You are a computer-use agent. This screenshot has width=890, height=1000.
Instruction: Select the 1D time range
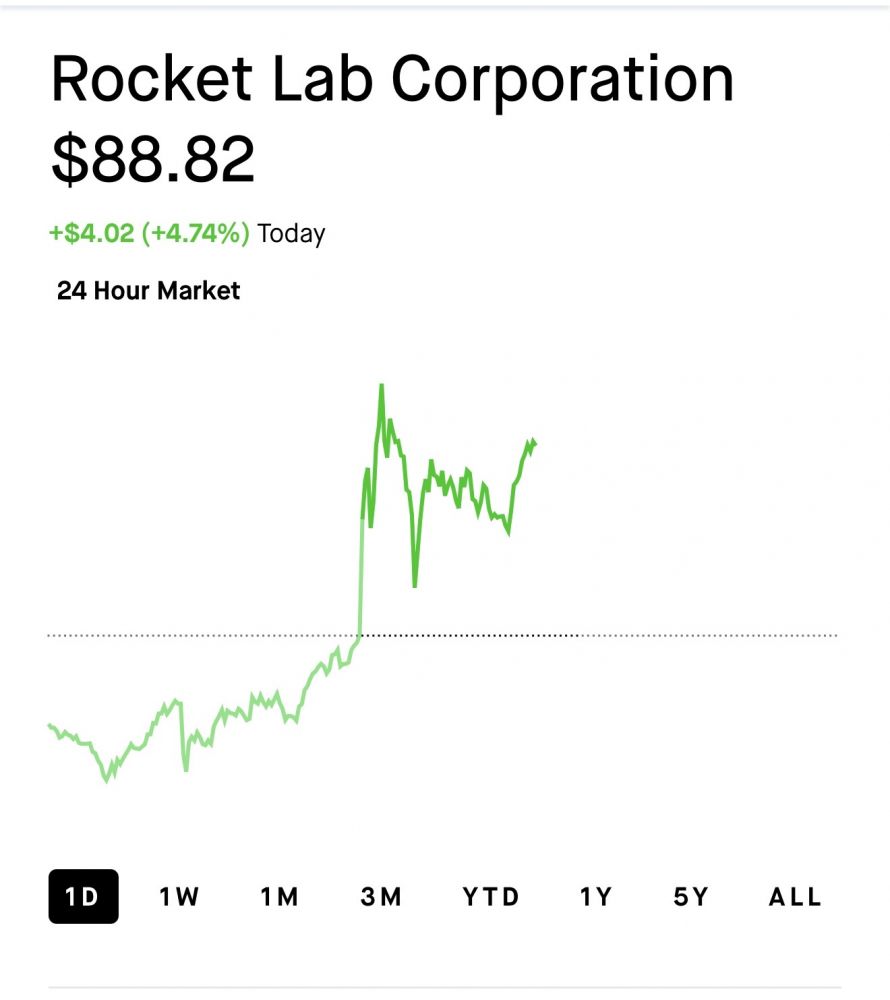tap(83, 897)
